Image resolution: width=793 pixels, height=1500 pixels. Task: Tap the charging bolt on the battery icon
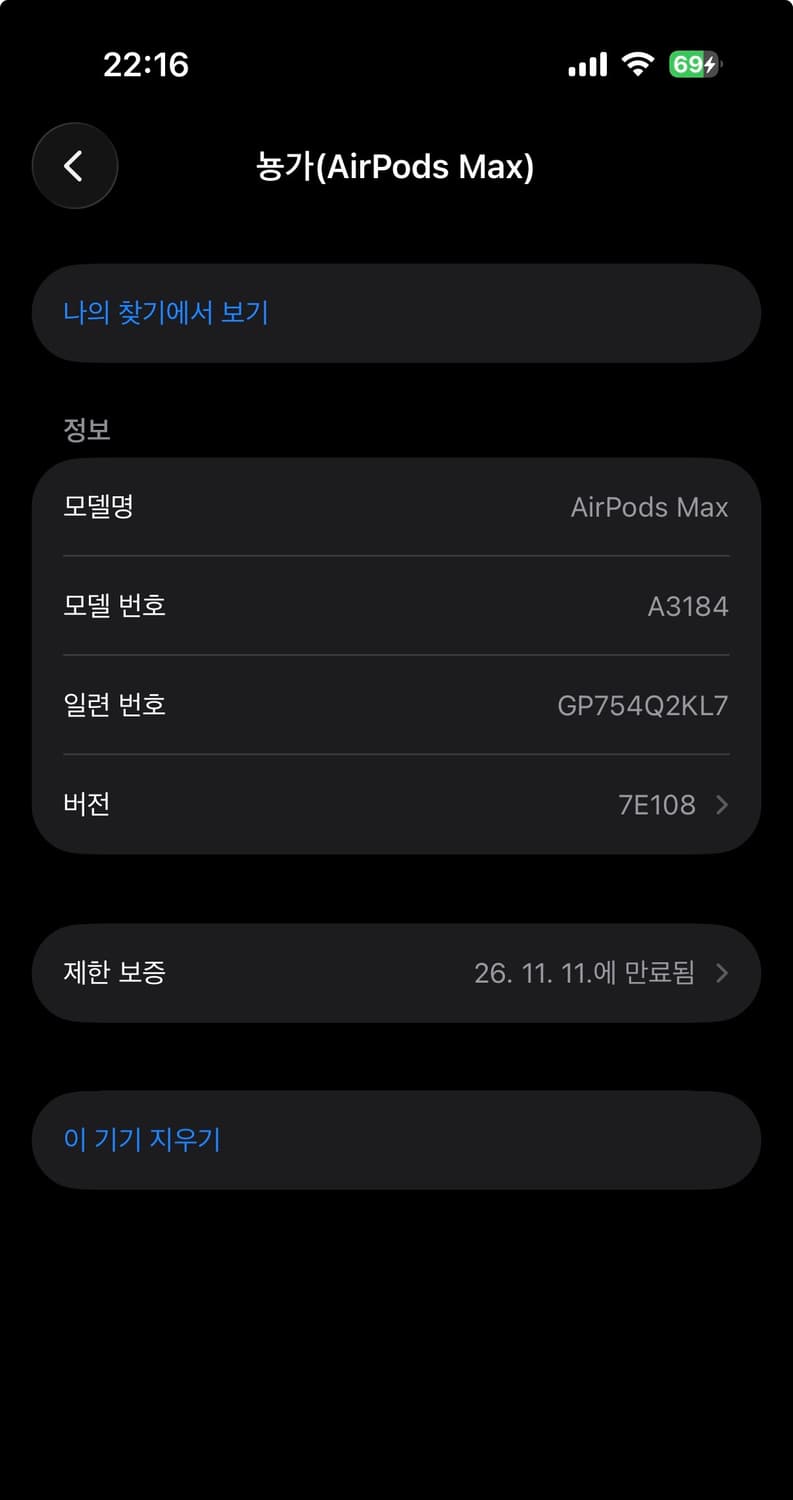712,63
